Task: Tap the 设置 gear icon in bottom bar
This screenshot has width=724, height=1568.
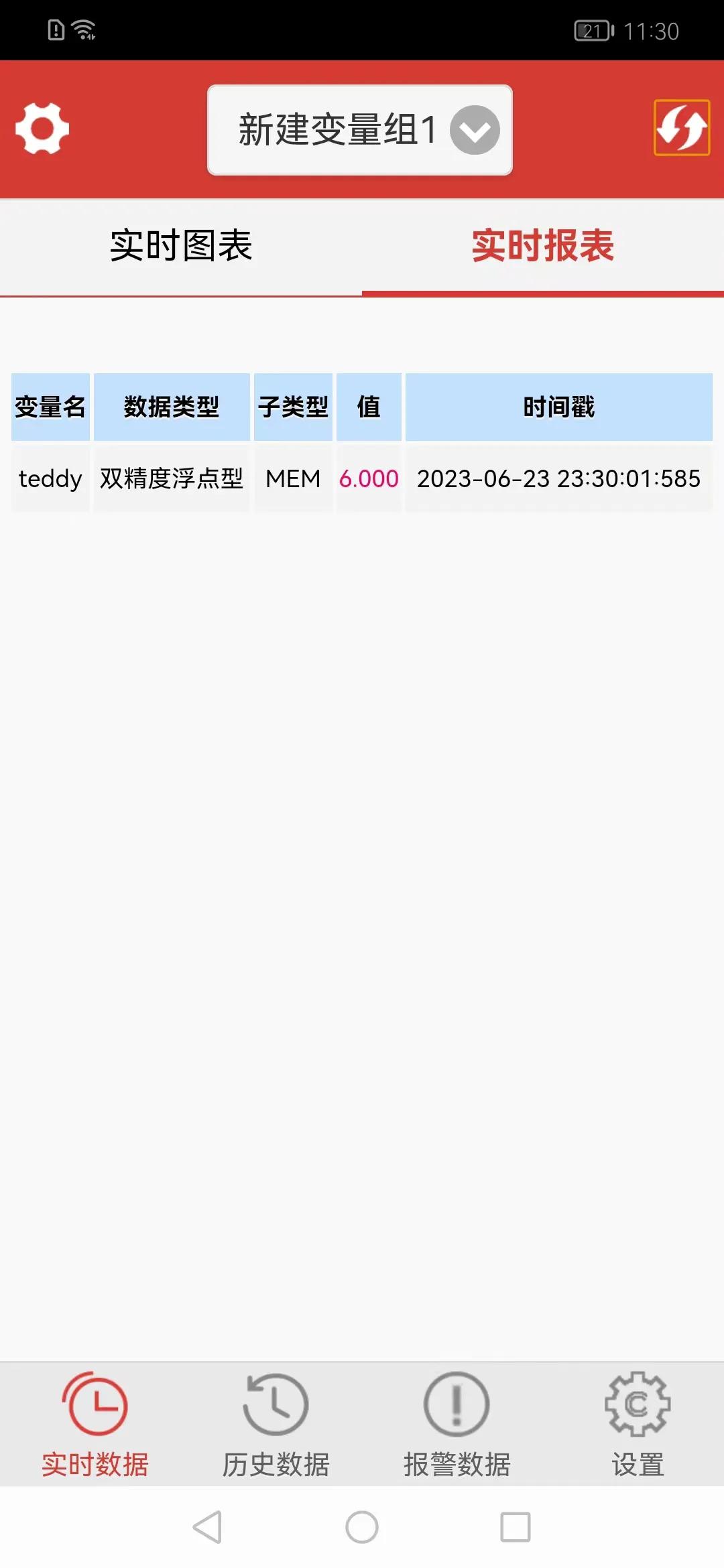Action: click(x=637, y=1407)
